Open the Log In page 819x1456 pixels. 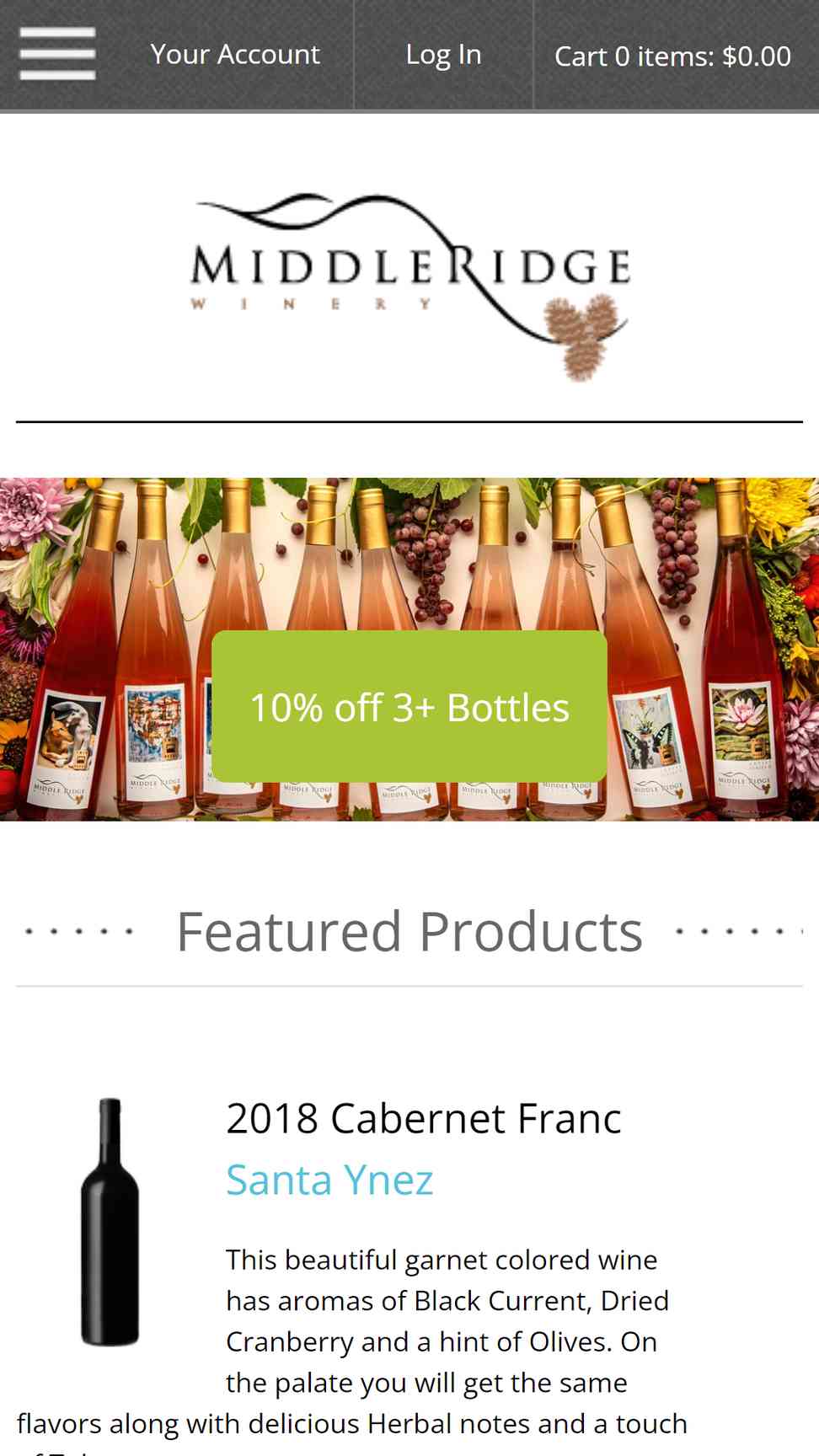tap(443, 55)
